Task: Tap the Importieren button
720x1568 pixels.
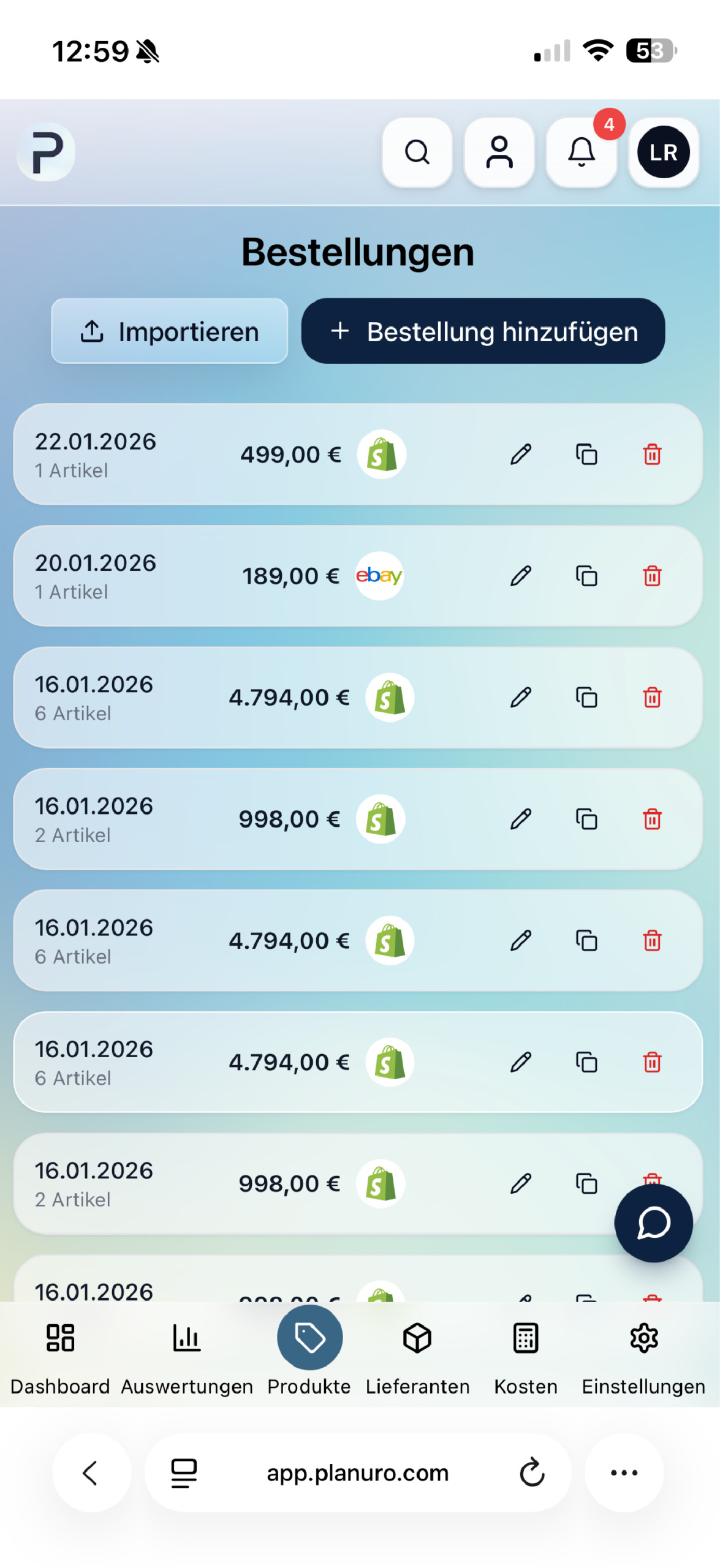Action: [170, 331]
